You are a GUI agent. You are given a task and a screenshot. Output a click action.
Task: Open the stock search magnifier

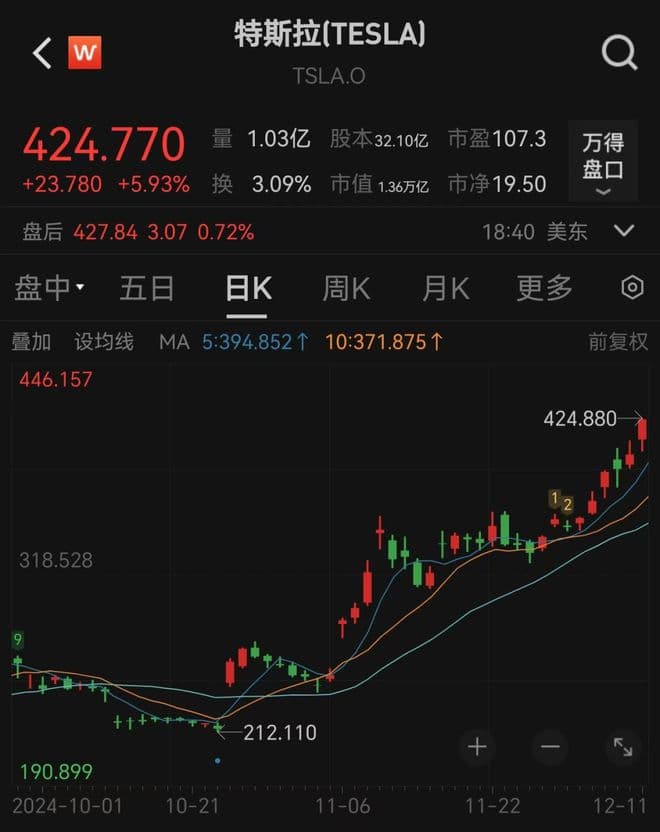(619, 52)
